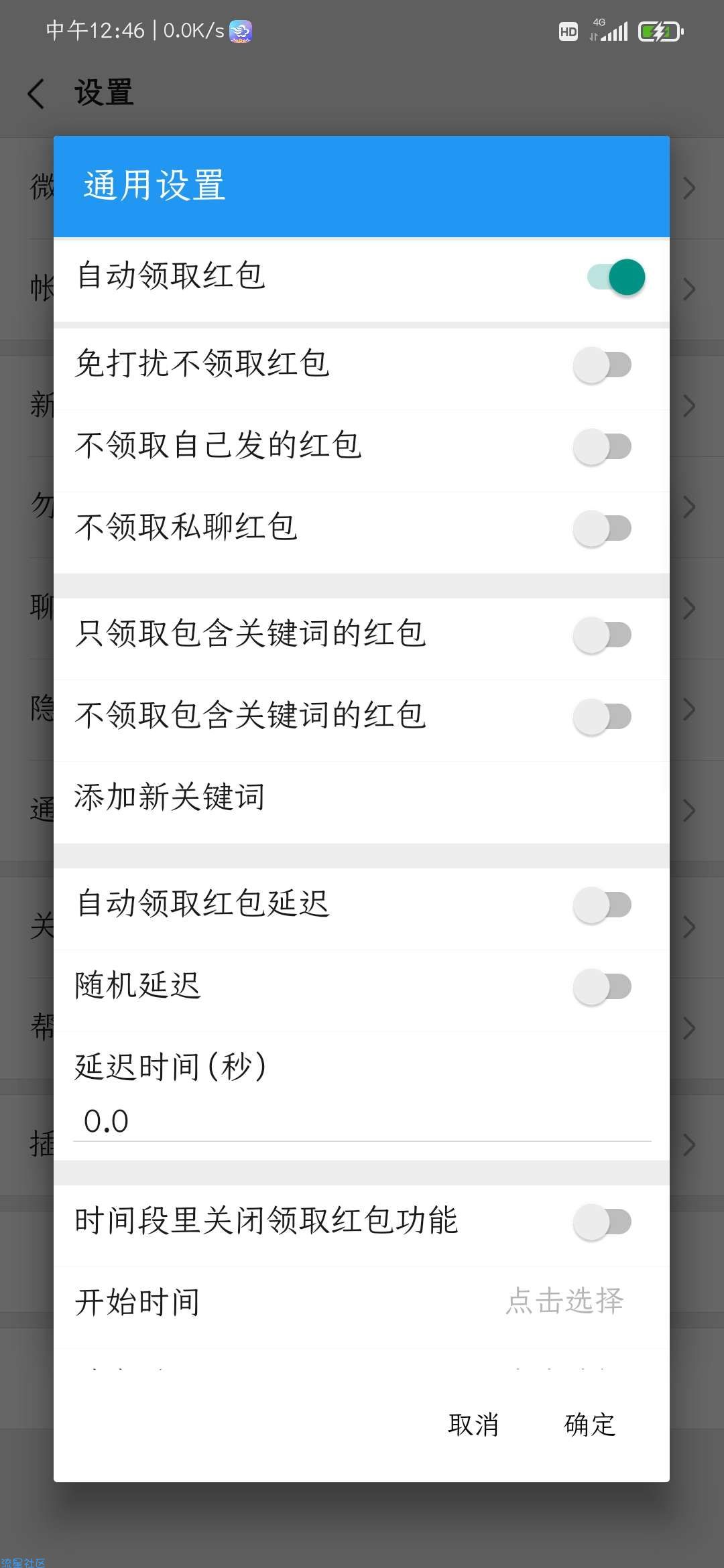Turn off 自动领取红包 switch

click(616, 277)
